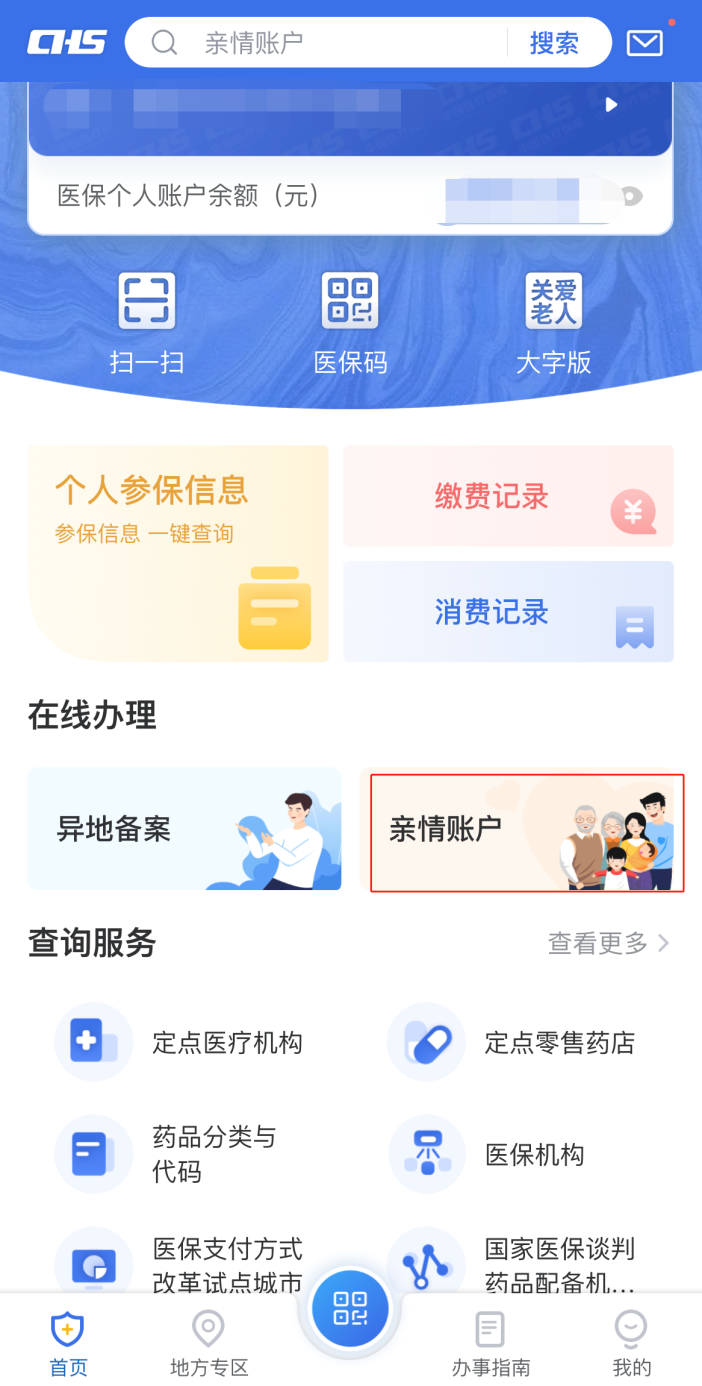View 消费记录
The image size is (702, 1386).
508,611
